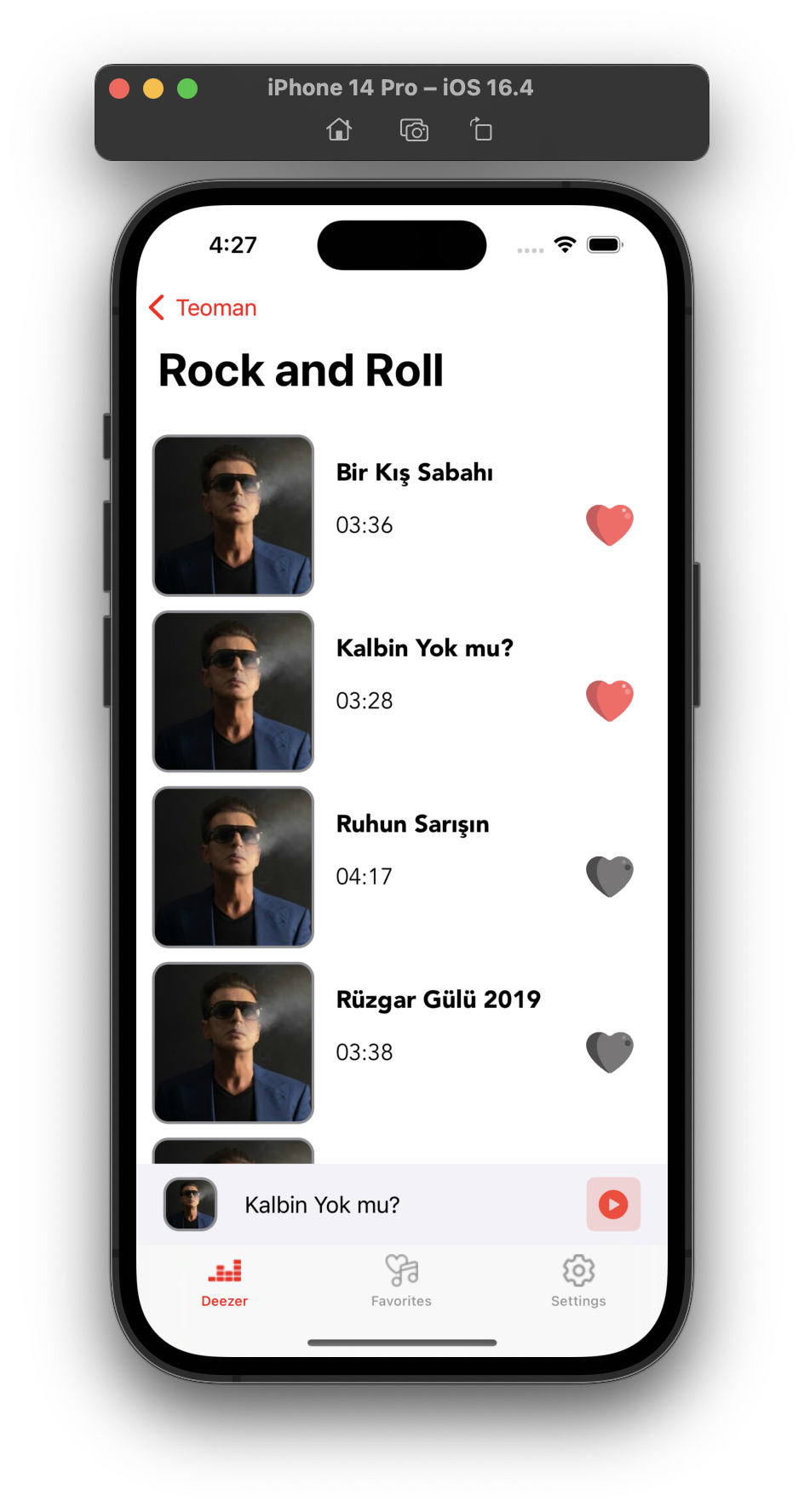Unfavorite Bir Kış Sabahı by tapping its red heart
Image resolution: width=804 pixels, height=1512 pixels.
coord(610,525)
